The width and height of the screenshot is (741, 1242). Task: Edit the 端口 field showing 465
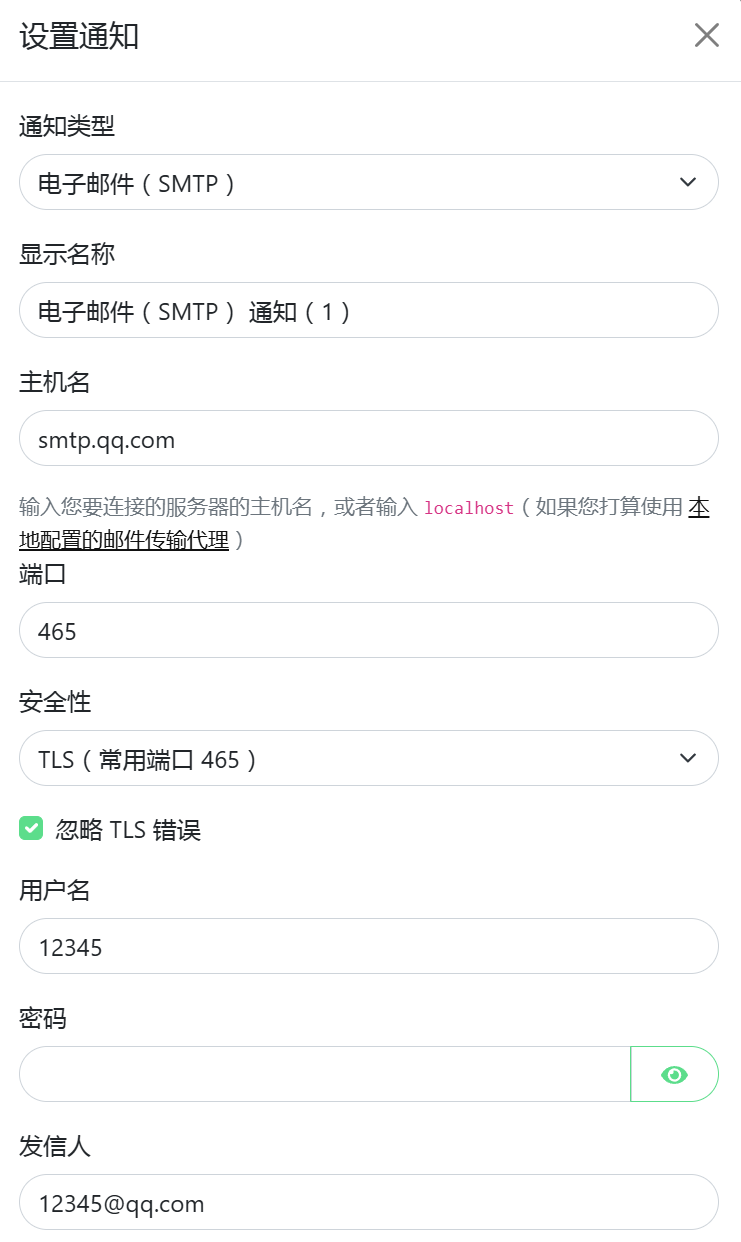(x=368, y=630)
